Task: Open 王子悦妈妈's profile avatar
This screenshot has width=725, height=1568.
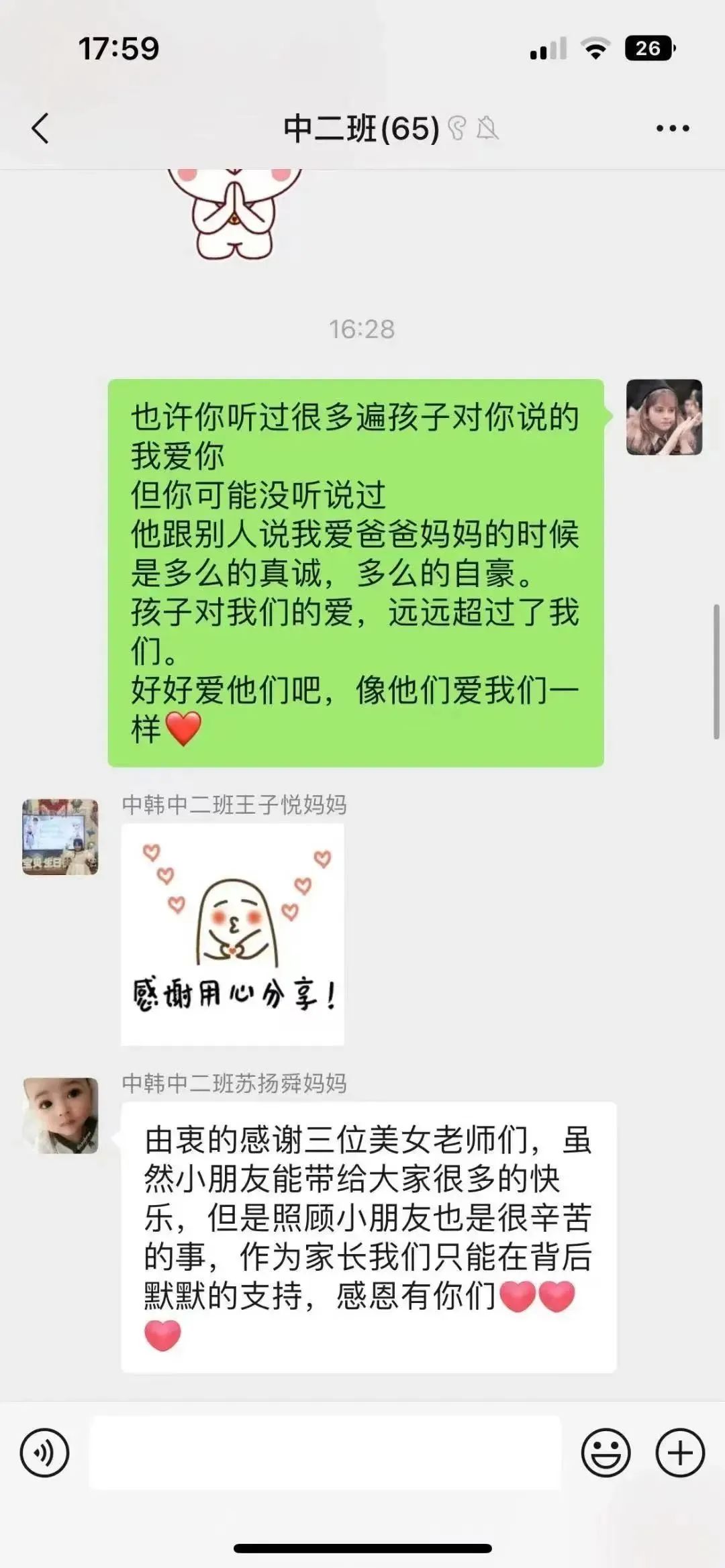Action: (60, 837)
